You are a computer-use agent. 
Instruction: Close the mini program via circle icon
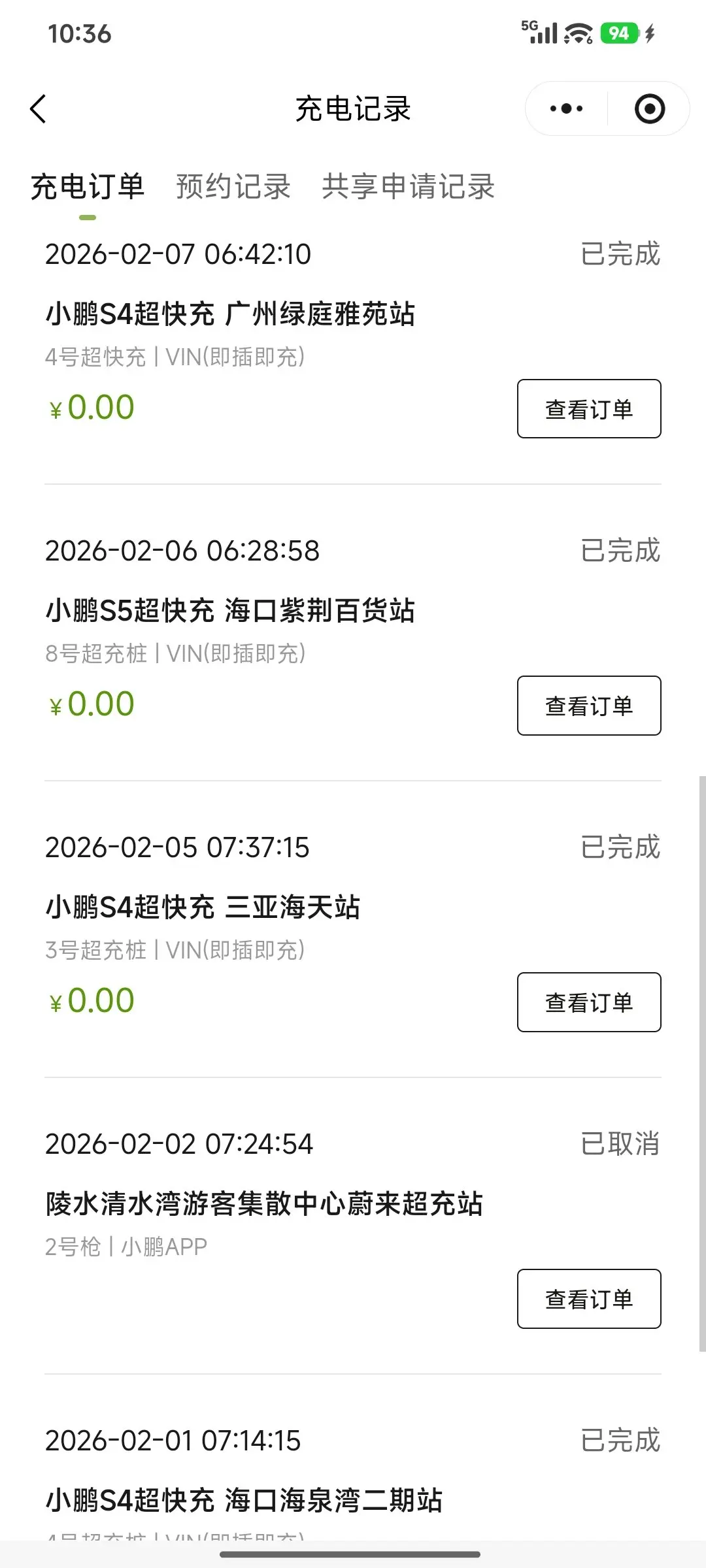(649, 108)
